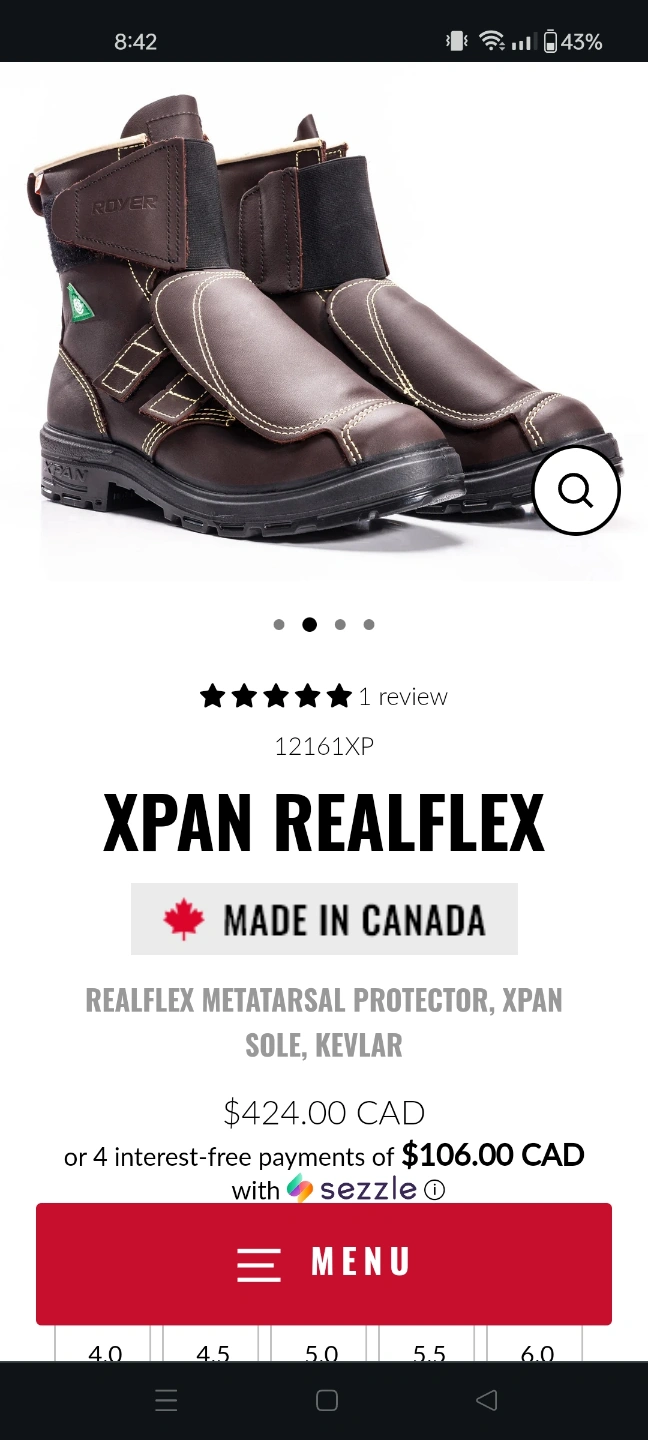648x1440 pixels.
Task: Jump to the first image dot
Action: [x=279, y=625]
